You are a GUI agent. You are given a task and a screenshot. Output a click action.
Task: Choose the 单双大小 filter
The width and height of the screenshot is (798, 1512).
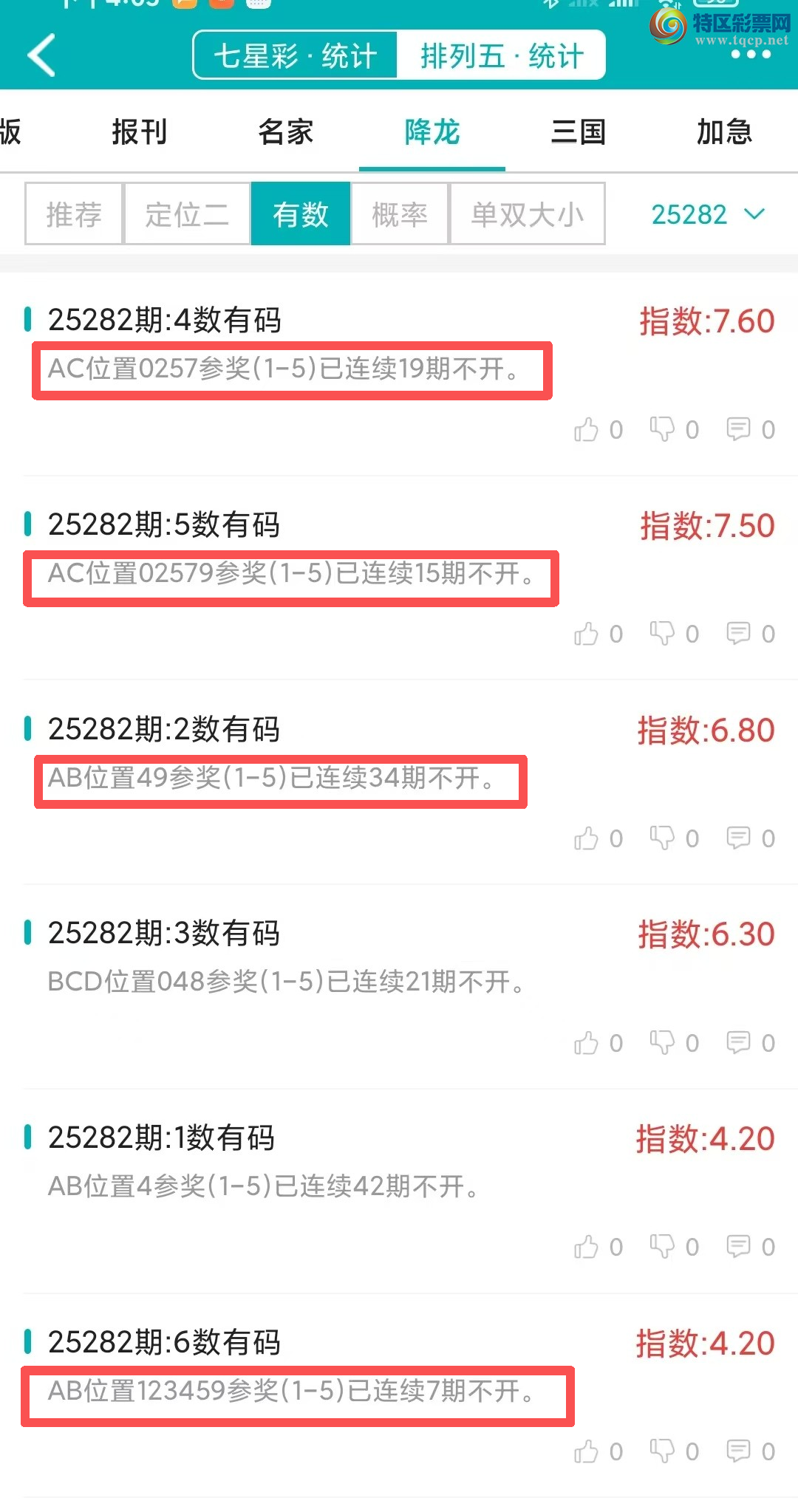tap(527, 214)
